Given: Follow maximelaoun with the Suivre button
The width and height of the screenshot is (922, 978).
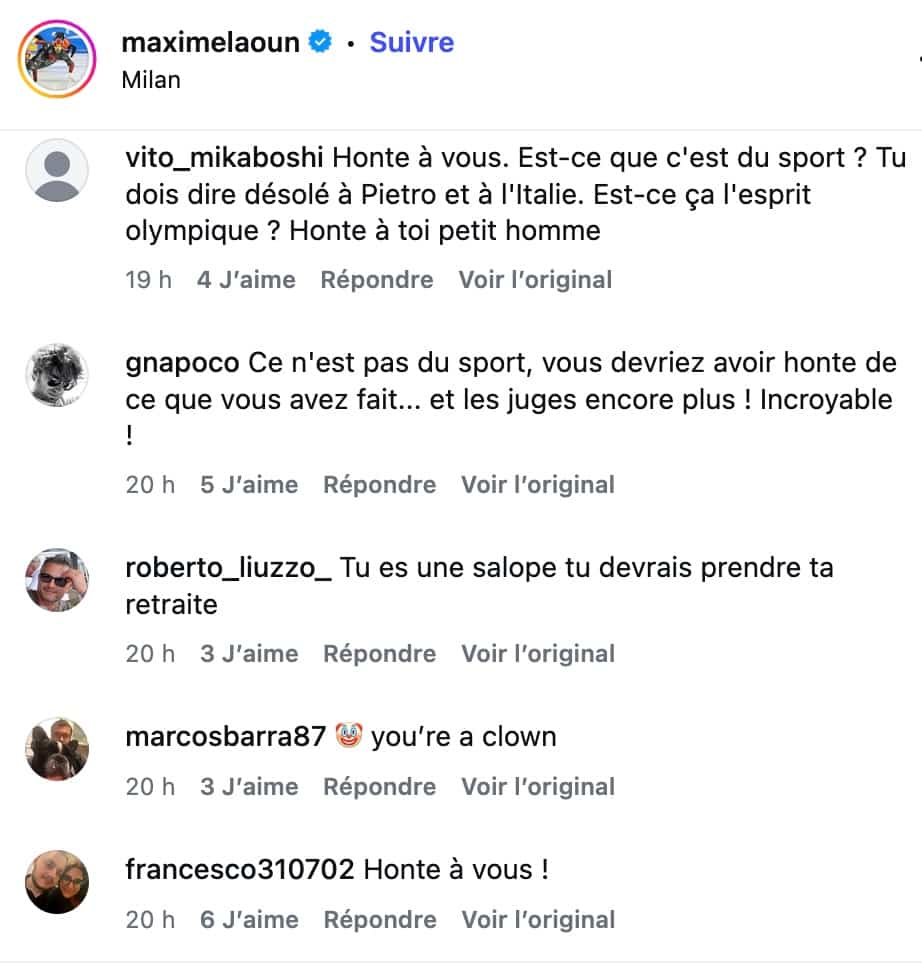Looking at the screenshot, I should coord(411,42).
